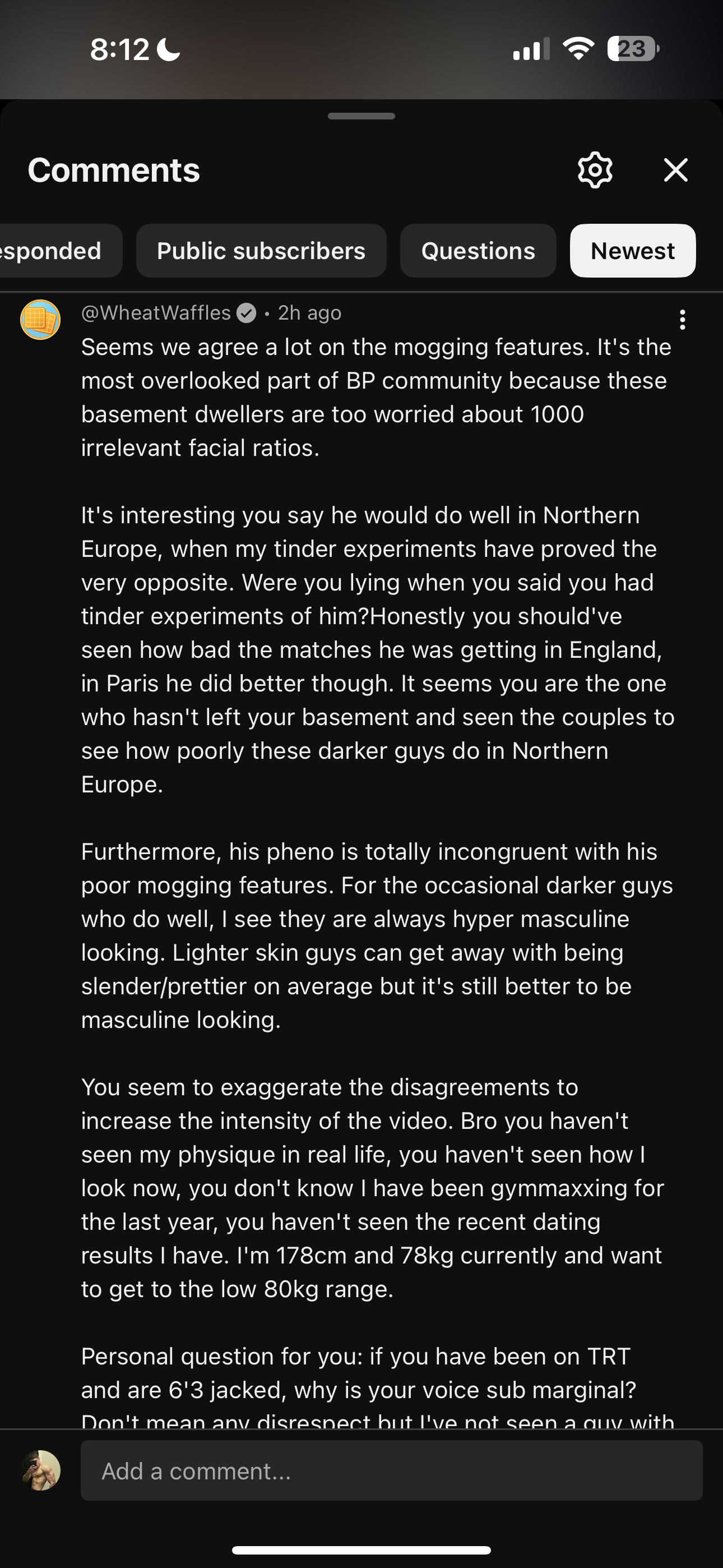Close the Comments panel
Image resolution: width=723 pixels, height=1568 pixels.
pyautogui.click(x=675, y=170)
